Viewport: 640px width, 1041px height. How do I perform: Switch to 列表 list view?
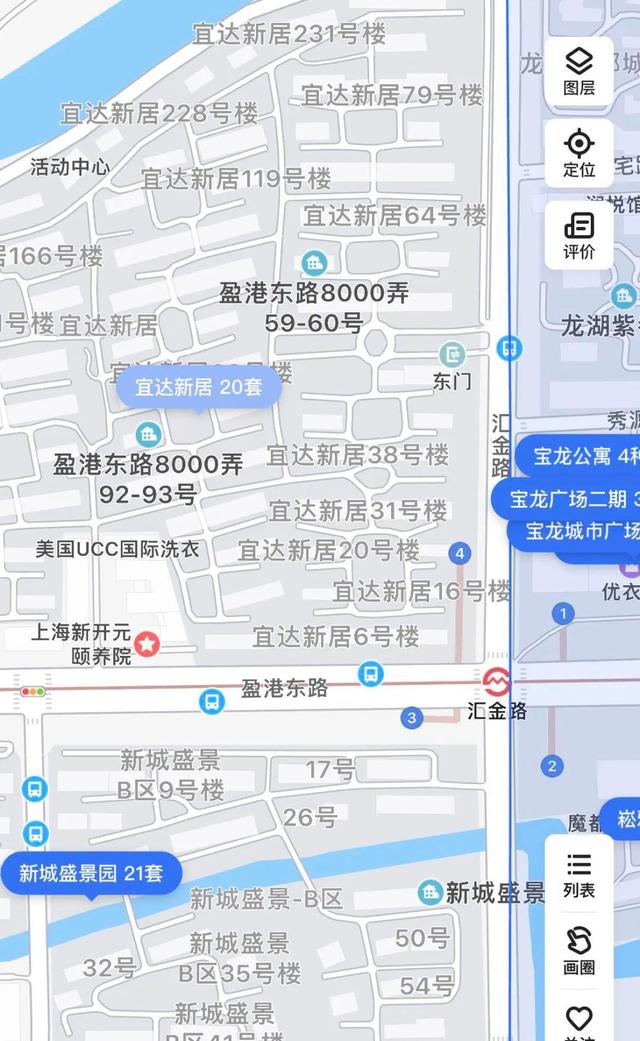[x=579, y=874]
